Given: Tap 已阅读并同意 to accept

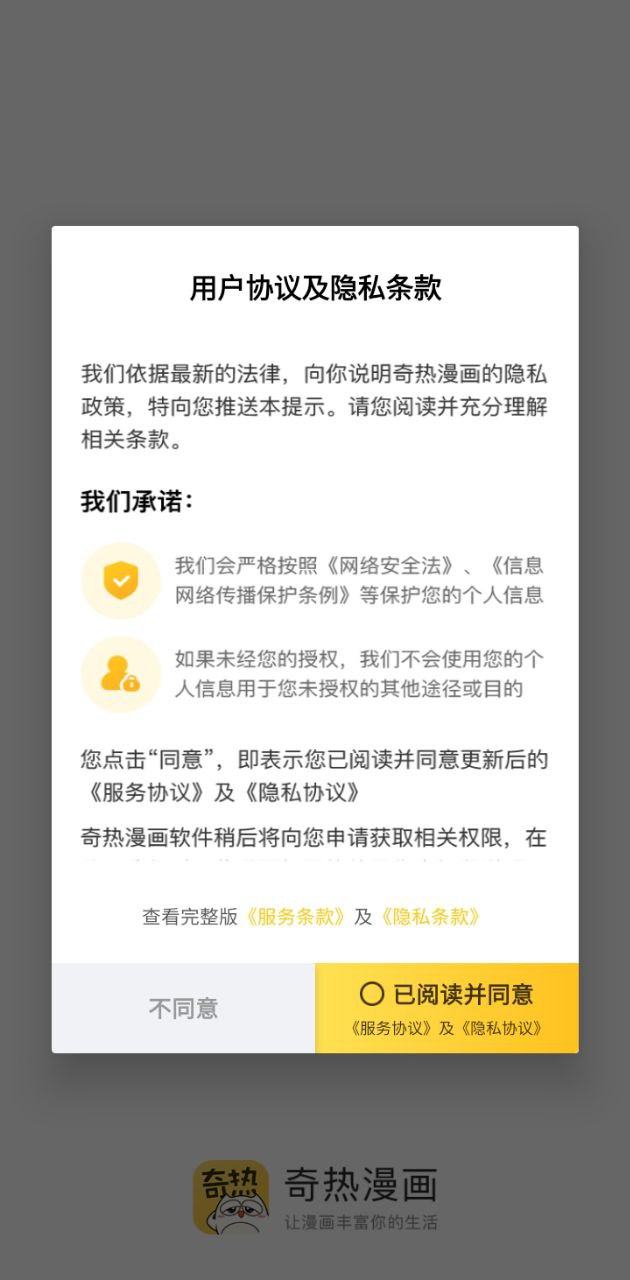Looking at the screenshot, I should pos(447,1007).
